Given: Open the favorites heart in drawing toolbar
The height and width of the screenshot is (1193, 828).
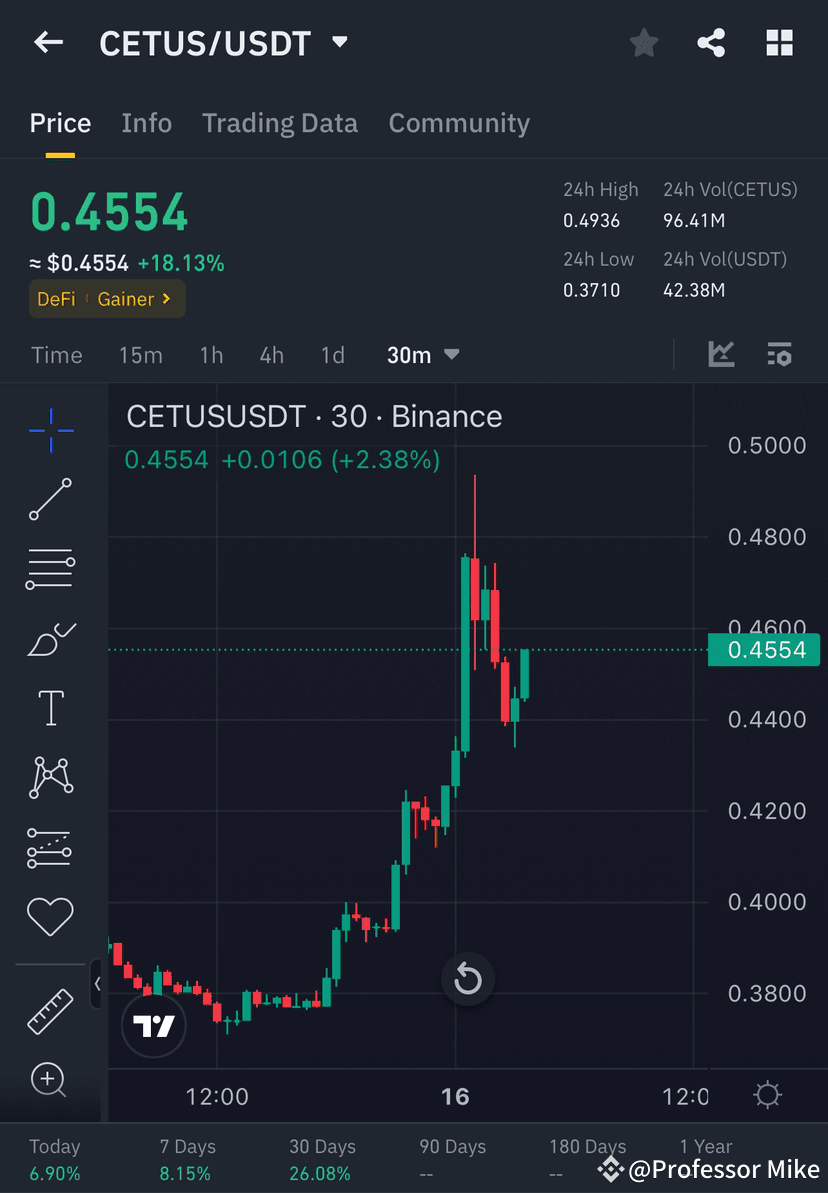Looking at the screenshot, I should (x=50, y=916).
